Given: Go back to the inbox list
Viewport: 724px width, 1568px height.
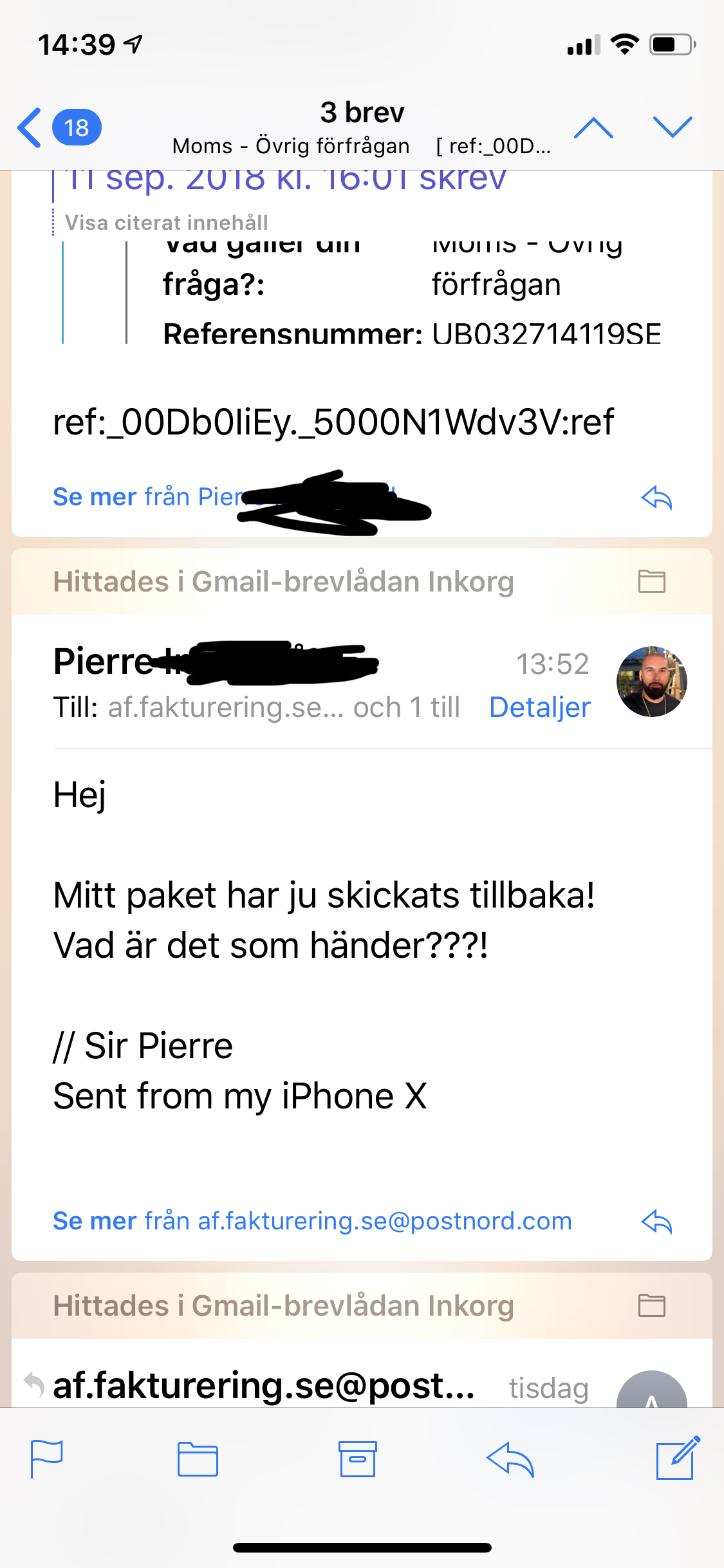Looking at the screenshot, I should (59, 127).
